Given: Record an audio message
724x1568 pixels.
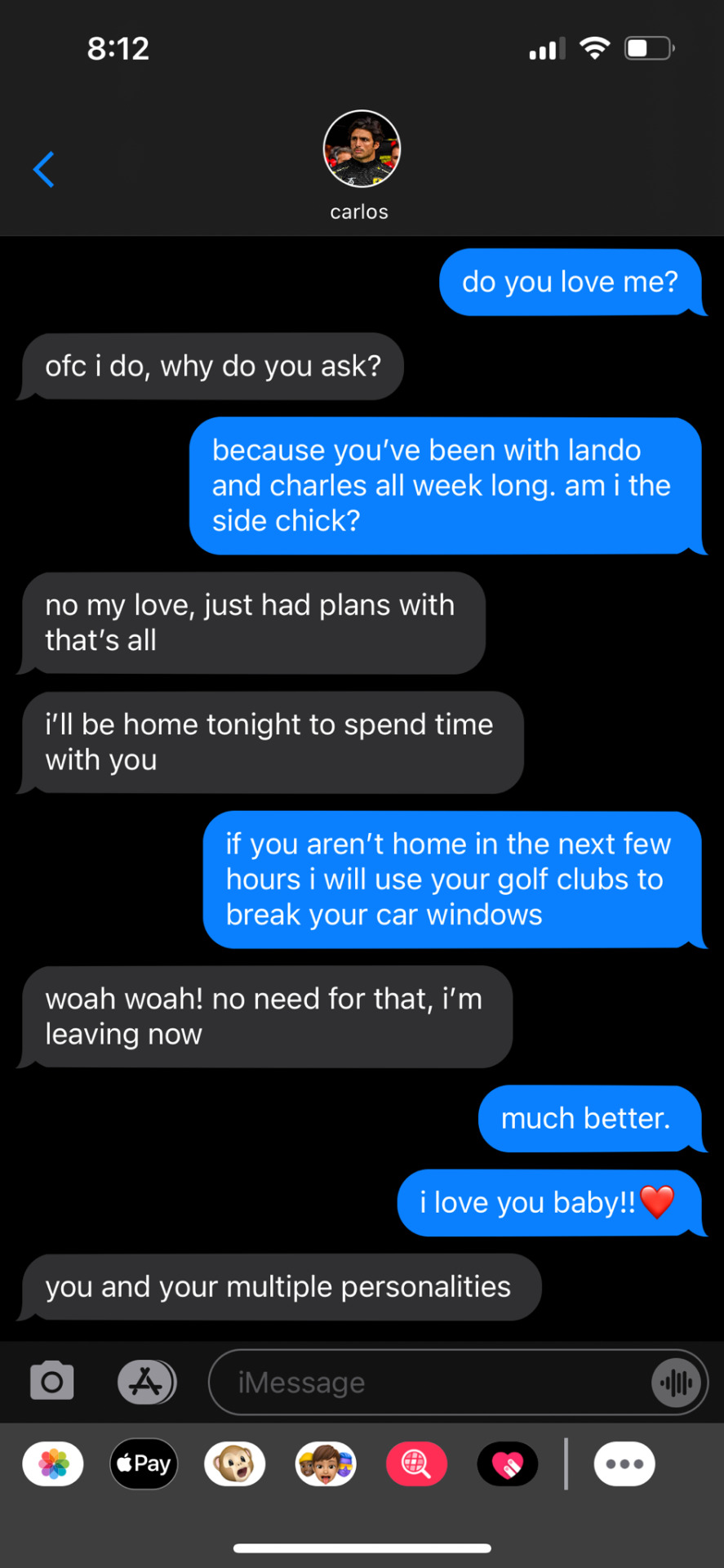Looking at the screenshot, I should point(677,1383).
